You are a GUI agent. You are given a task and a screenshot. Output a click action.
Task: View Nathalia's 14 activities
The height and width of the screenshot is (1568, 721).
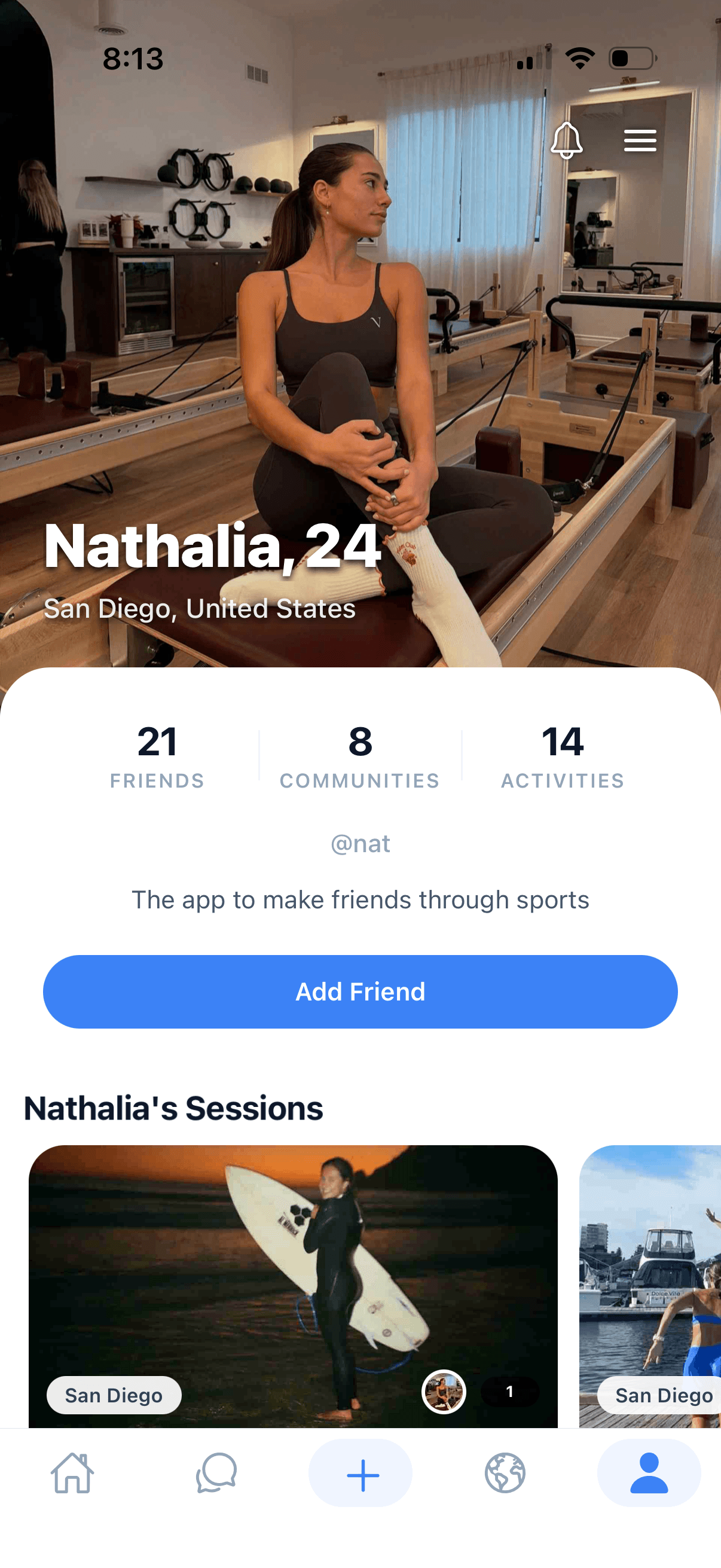coord(563,756)
